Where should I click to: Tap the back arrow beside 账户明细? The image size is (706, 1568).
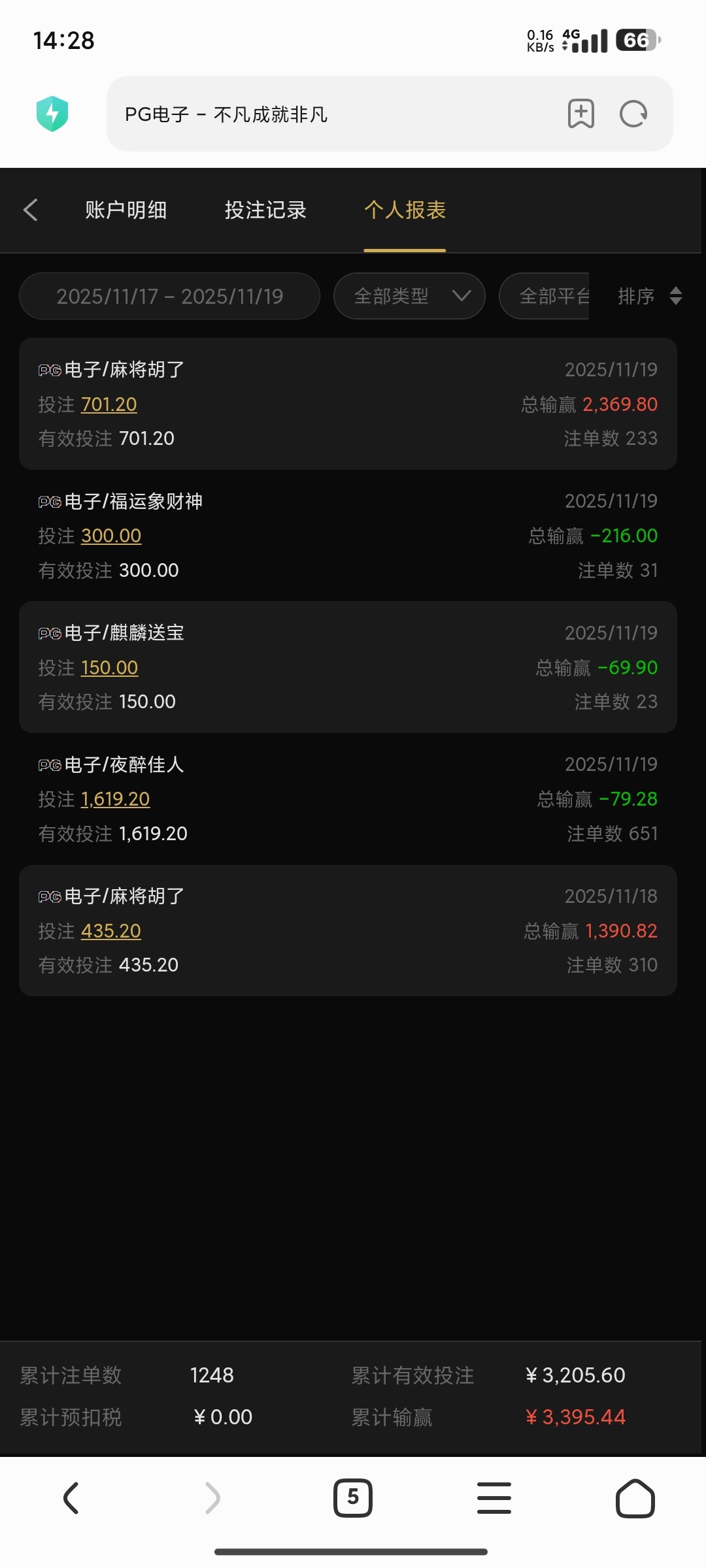click(x=31, y=210)
